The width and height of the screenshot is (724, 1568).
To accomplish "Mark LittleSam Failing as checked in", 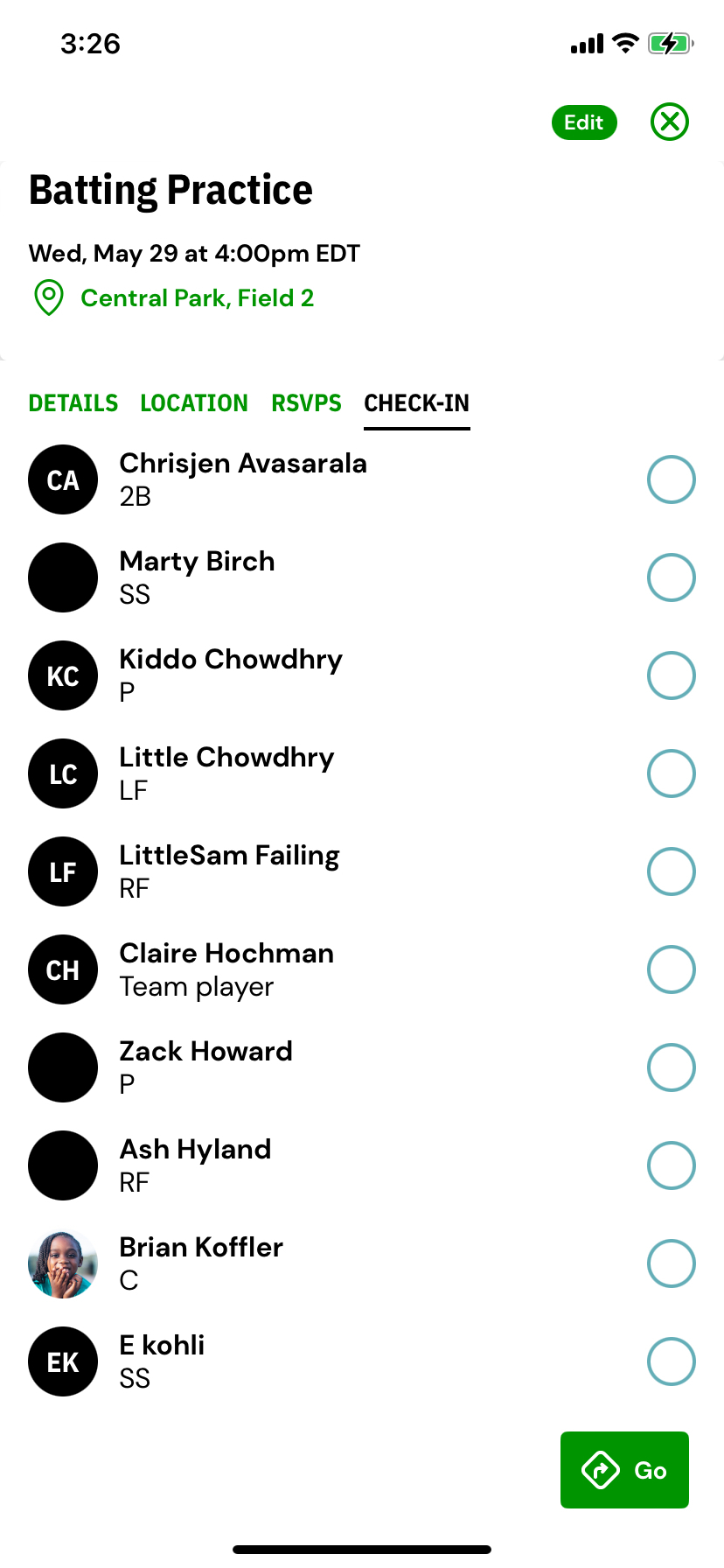I will coord(671,871).
